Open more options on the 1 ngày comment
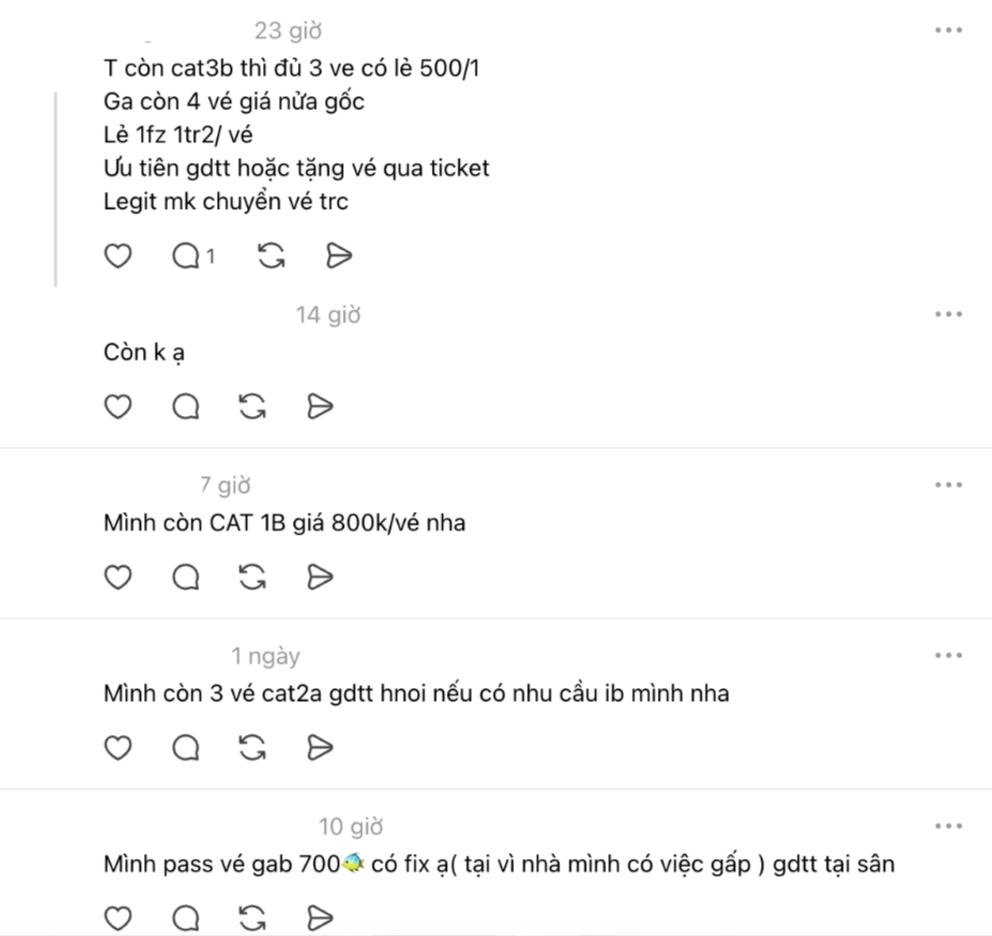This screenshot has width=992, height=936. (947, 655)
